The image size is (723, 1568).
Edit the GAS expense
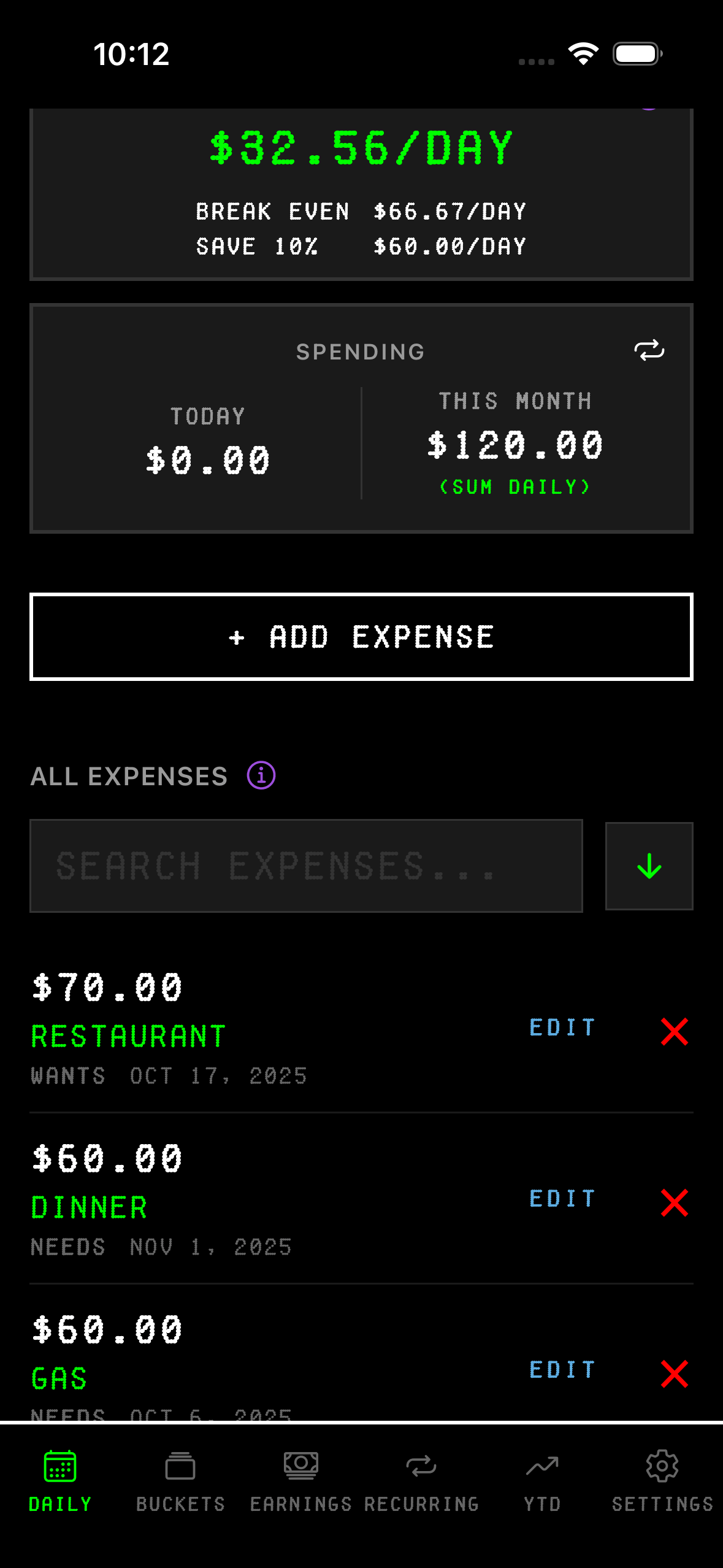coord(562,1369)
